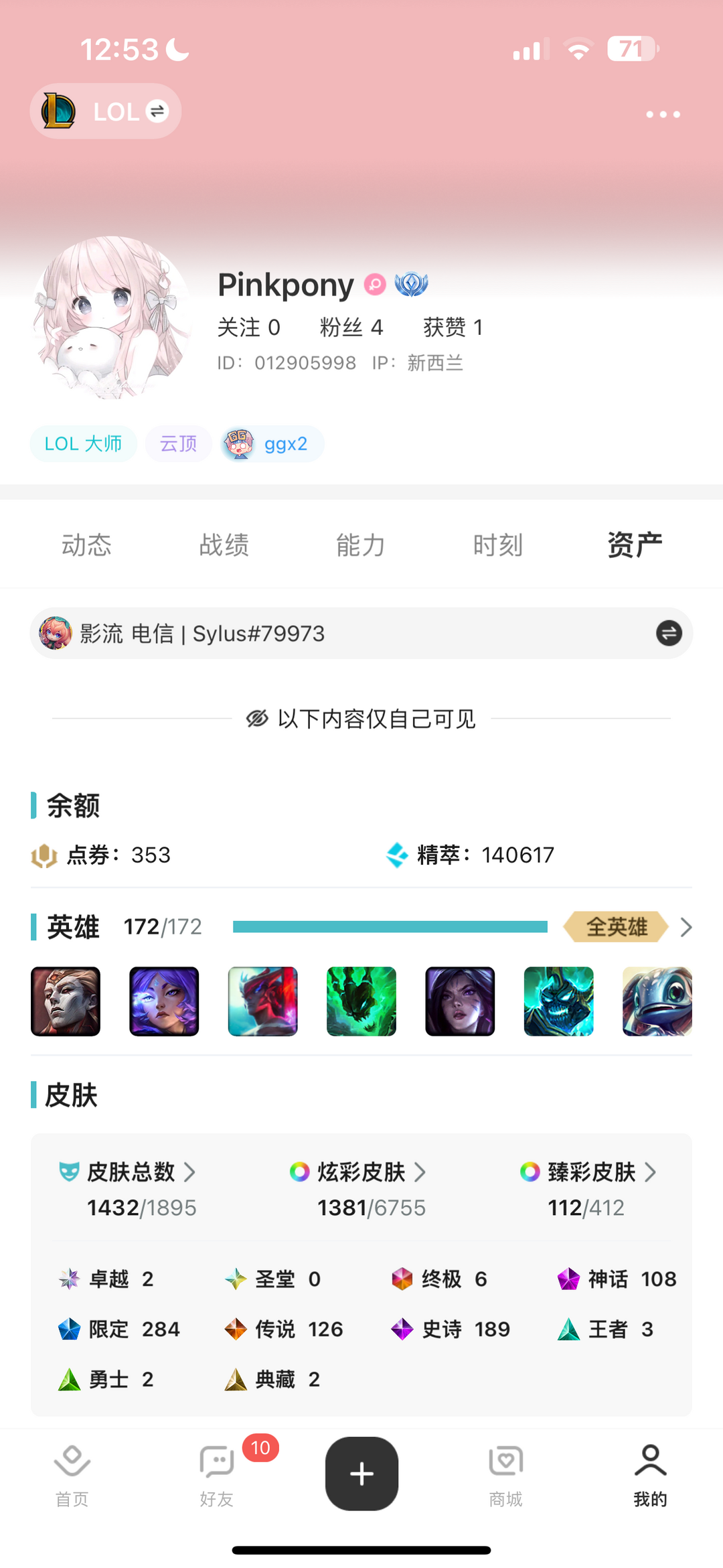The width and height of the screenshot is (723, 1568).
Task: Tap the black plus create button
Action: click(x=361, y=1473)
